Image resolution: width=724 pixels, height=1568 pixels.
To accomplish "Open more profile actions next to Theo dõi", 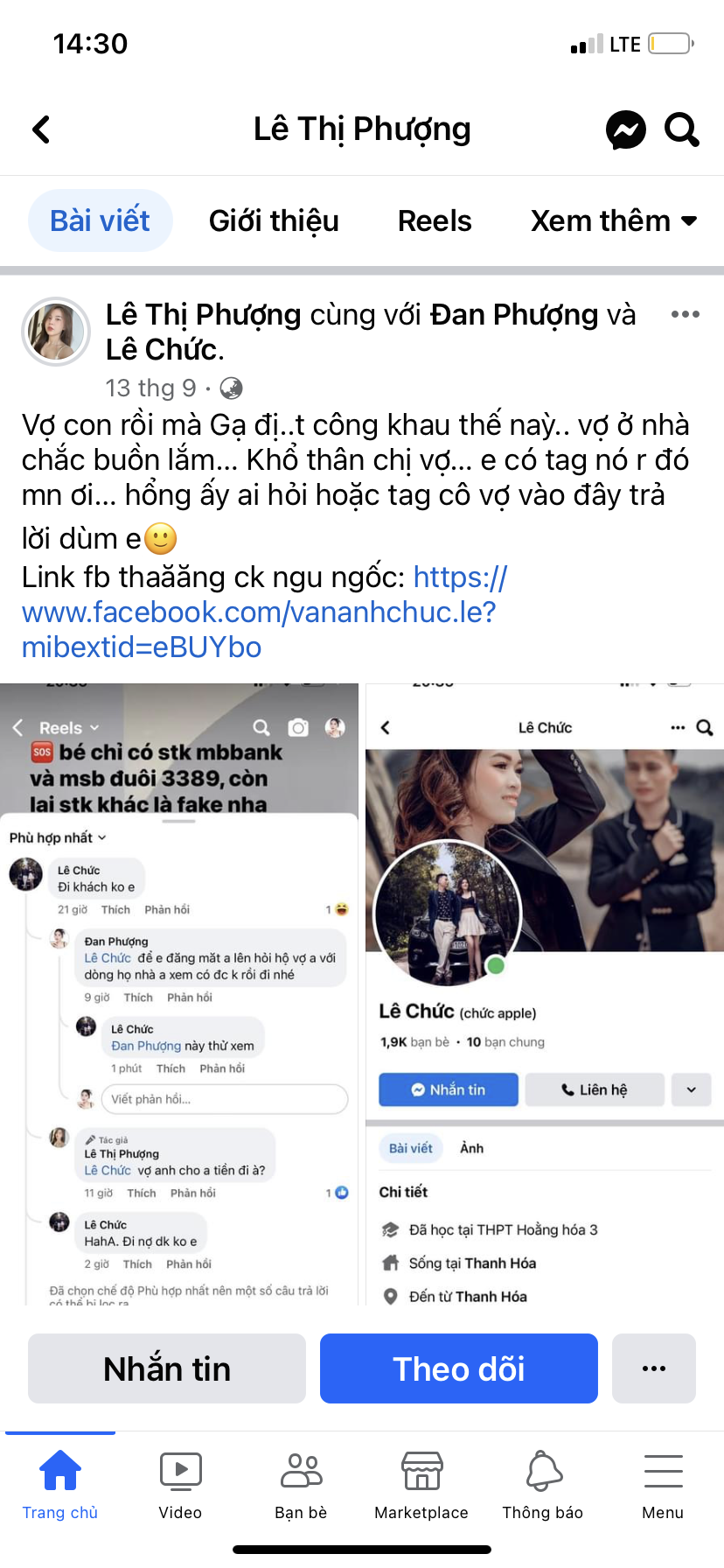I will click(654, 1368).
